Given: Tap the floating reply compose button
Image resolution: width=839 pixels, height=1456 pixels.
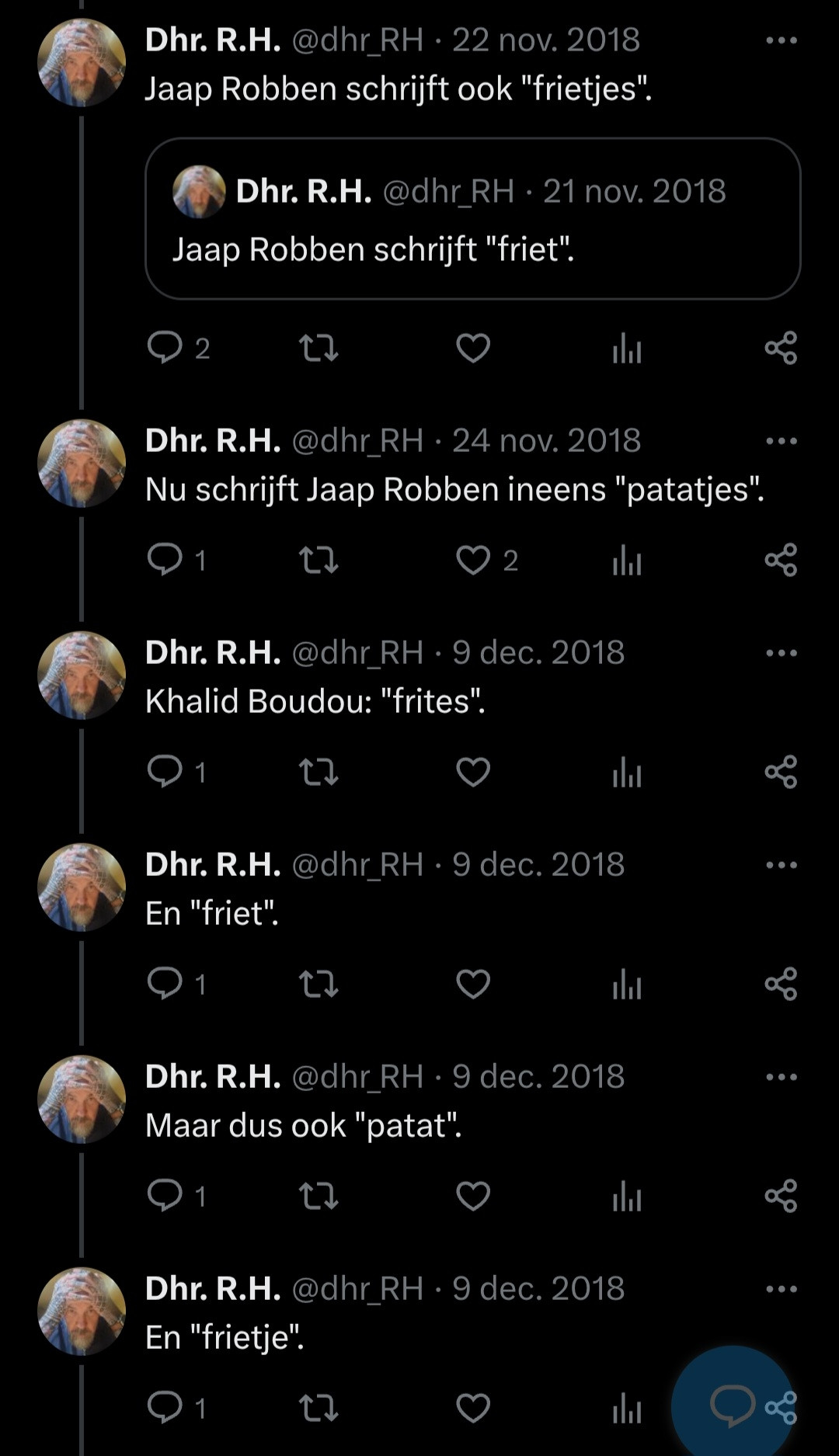Looking at the screenshot, I should [x=730, y=1404].
